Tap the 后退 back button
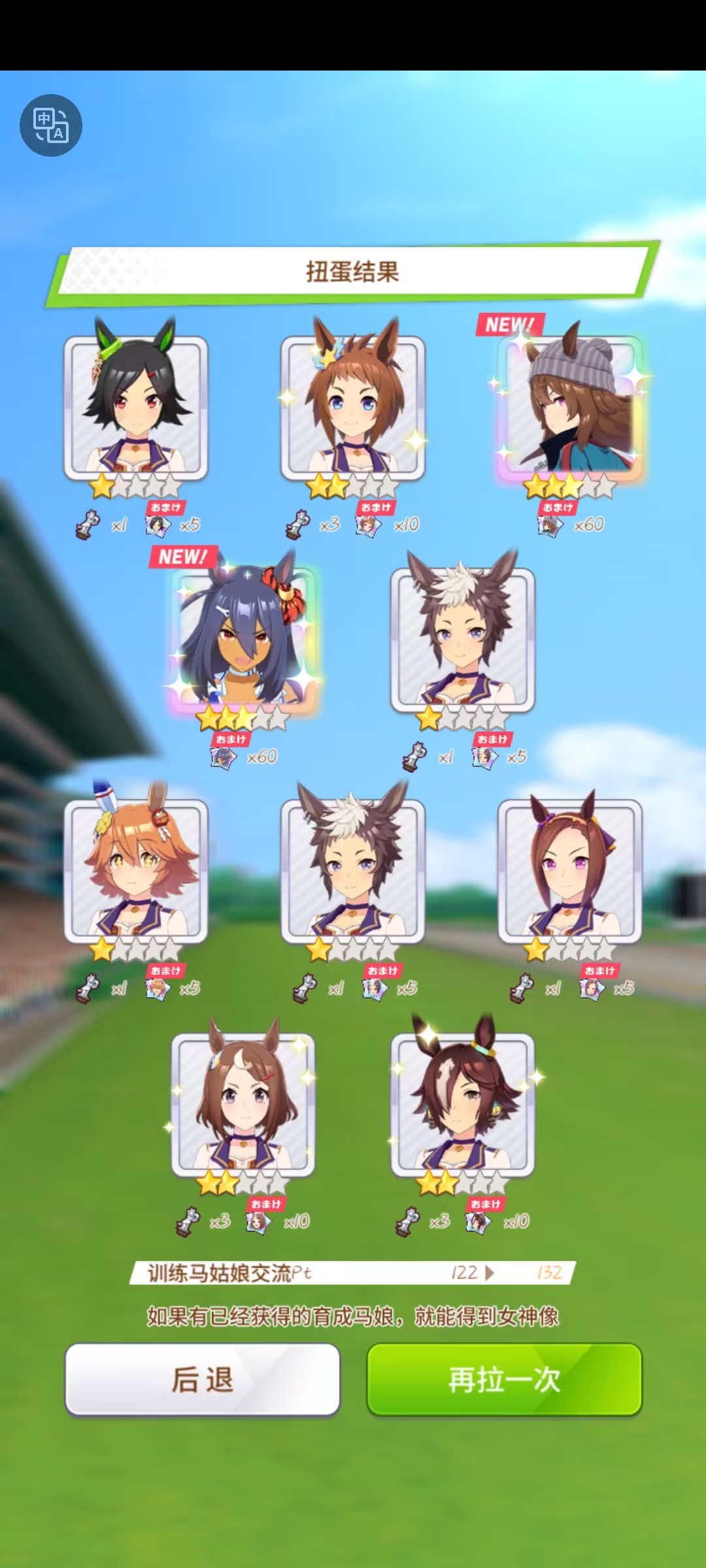The height and width of the screenshot is (1568, 706). pos(202,1379)
